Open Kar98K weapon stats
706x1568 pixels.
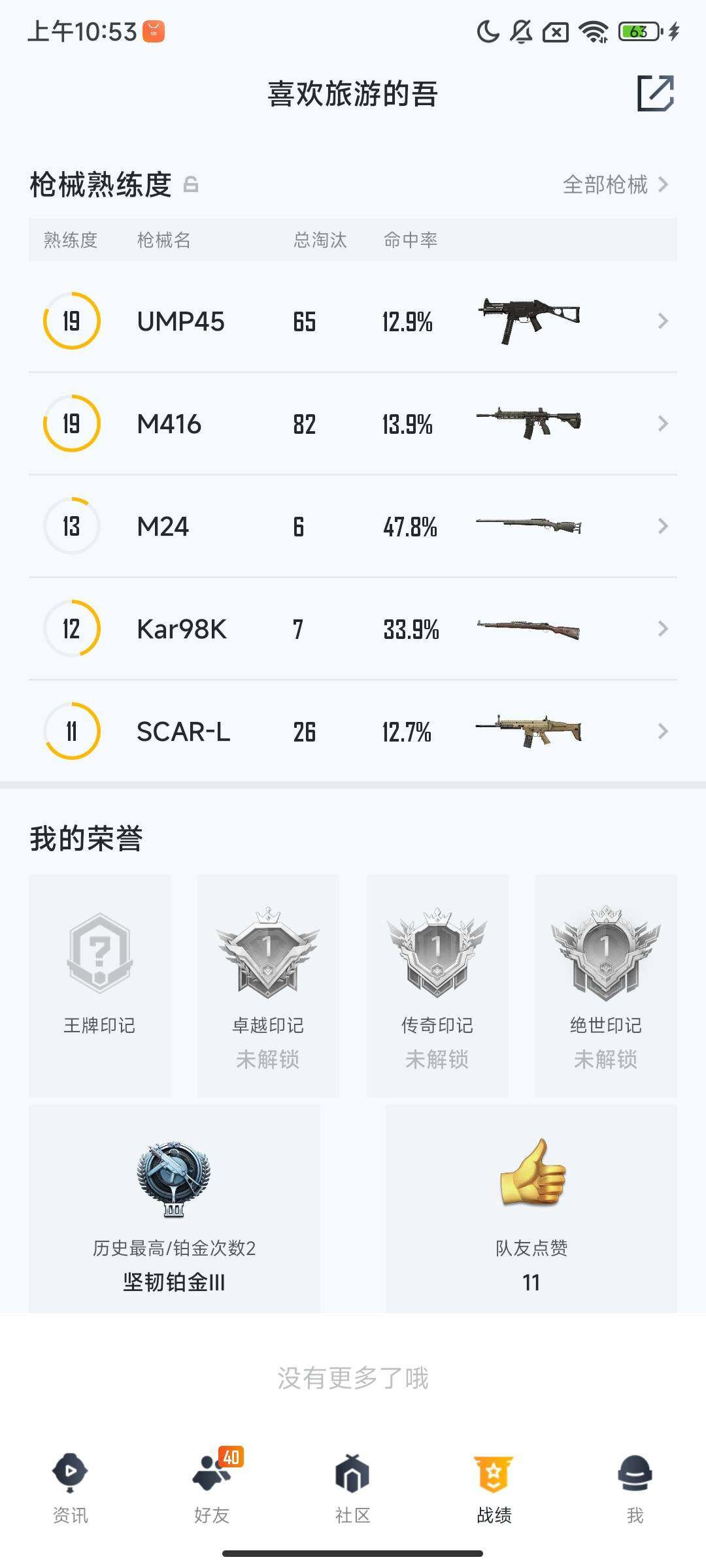pyautogui.click(x=353, y=629)
